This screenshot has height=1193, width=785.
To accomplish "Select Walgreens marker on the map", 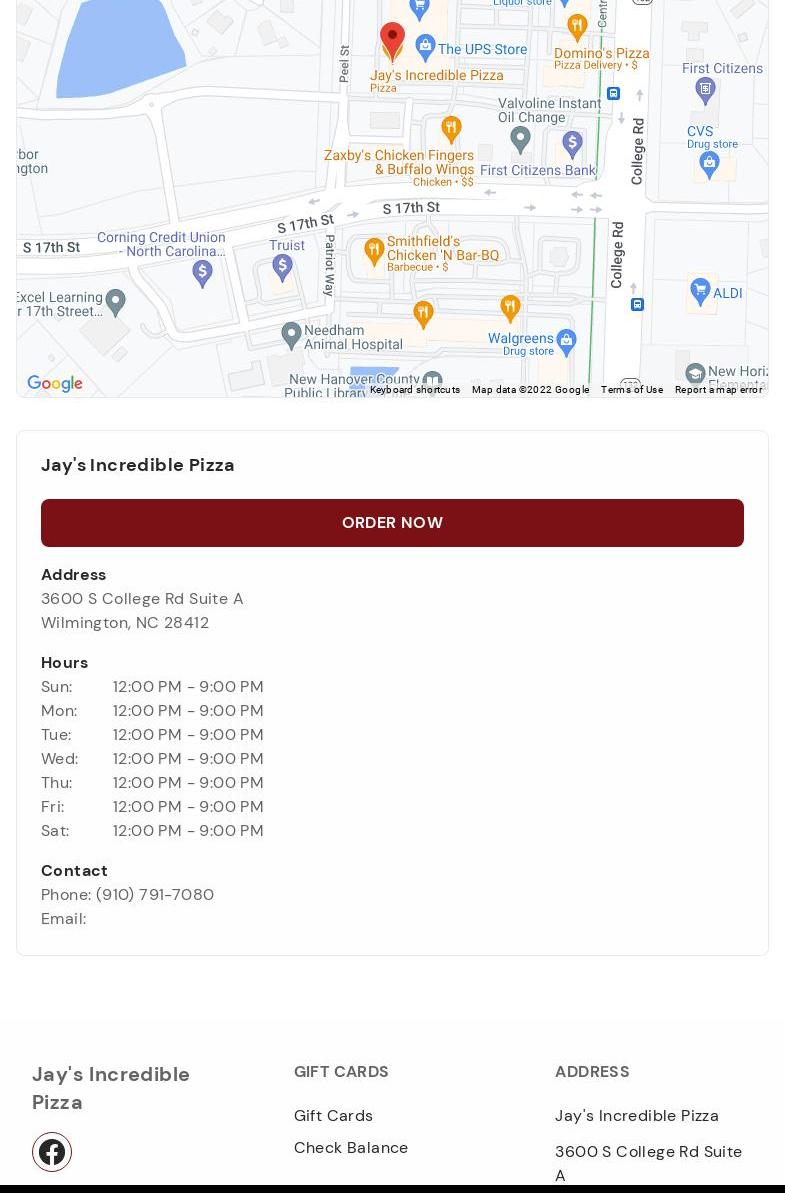I will click(566, 341).
